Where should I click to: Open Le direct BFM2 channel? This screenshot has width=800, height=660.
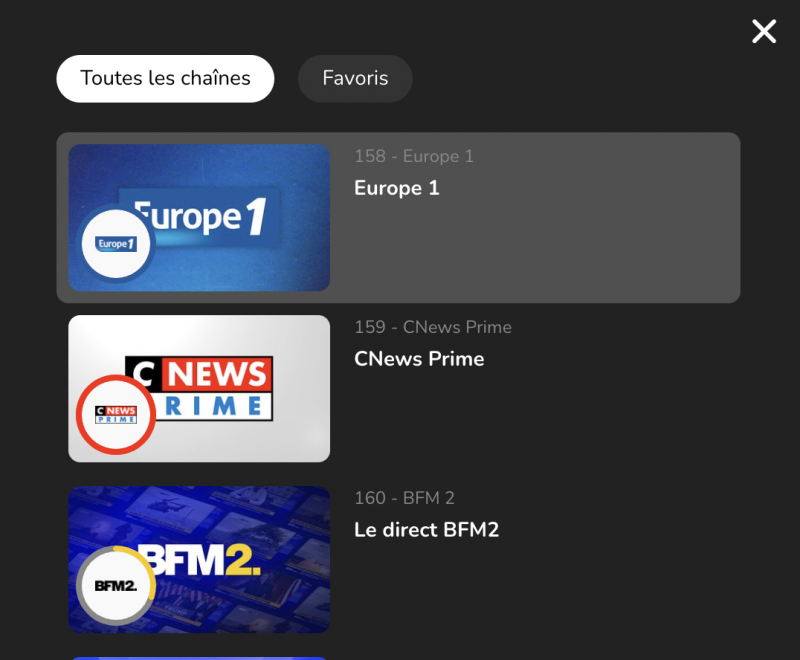pyautogui.click(x=398, y=558)
